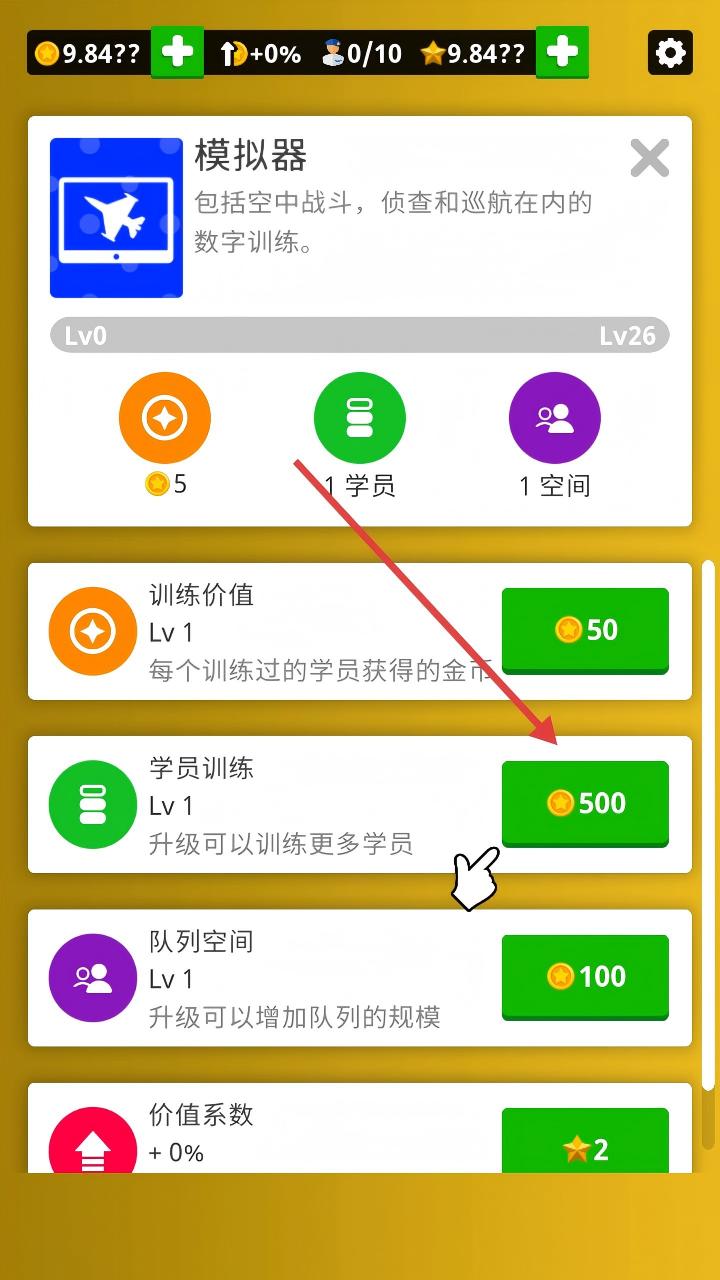
Task: Buy 价值系数 upgrade for 2 stars
Action: (585, 1145)
